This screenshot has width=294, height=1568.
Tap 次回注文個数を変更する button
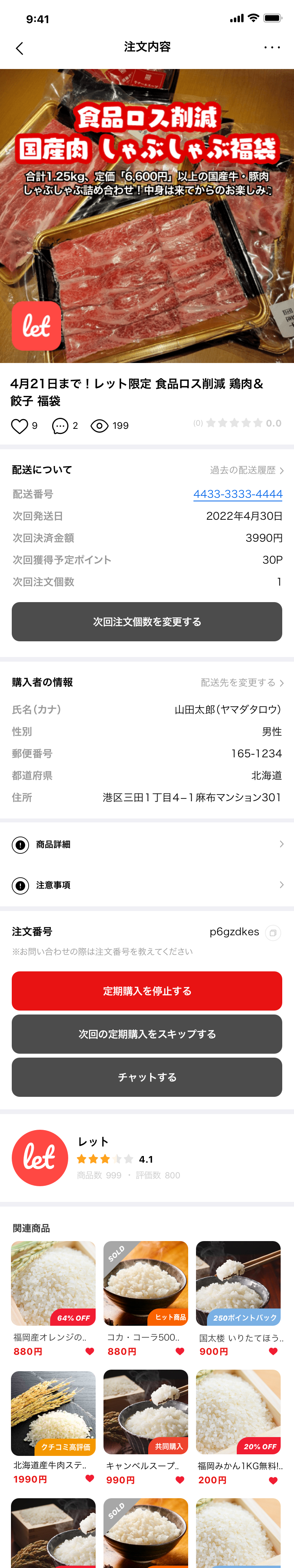pyautogui.click(x=147, y=621)
